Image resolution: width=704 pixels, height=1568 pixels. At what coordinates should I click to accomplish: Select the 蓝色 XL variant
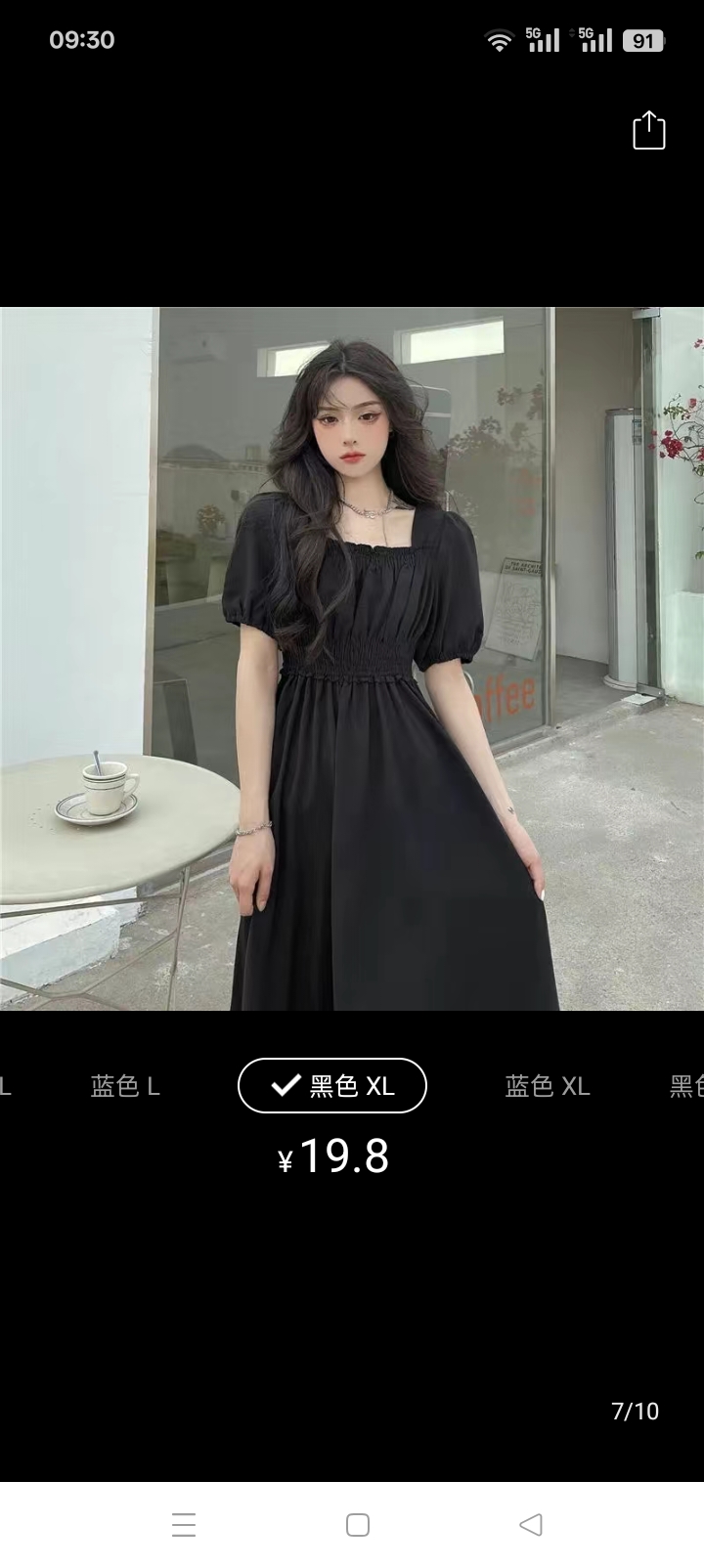tap(547, 1086)
